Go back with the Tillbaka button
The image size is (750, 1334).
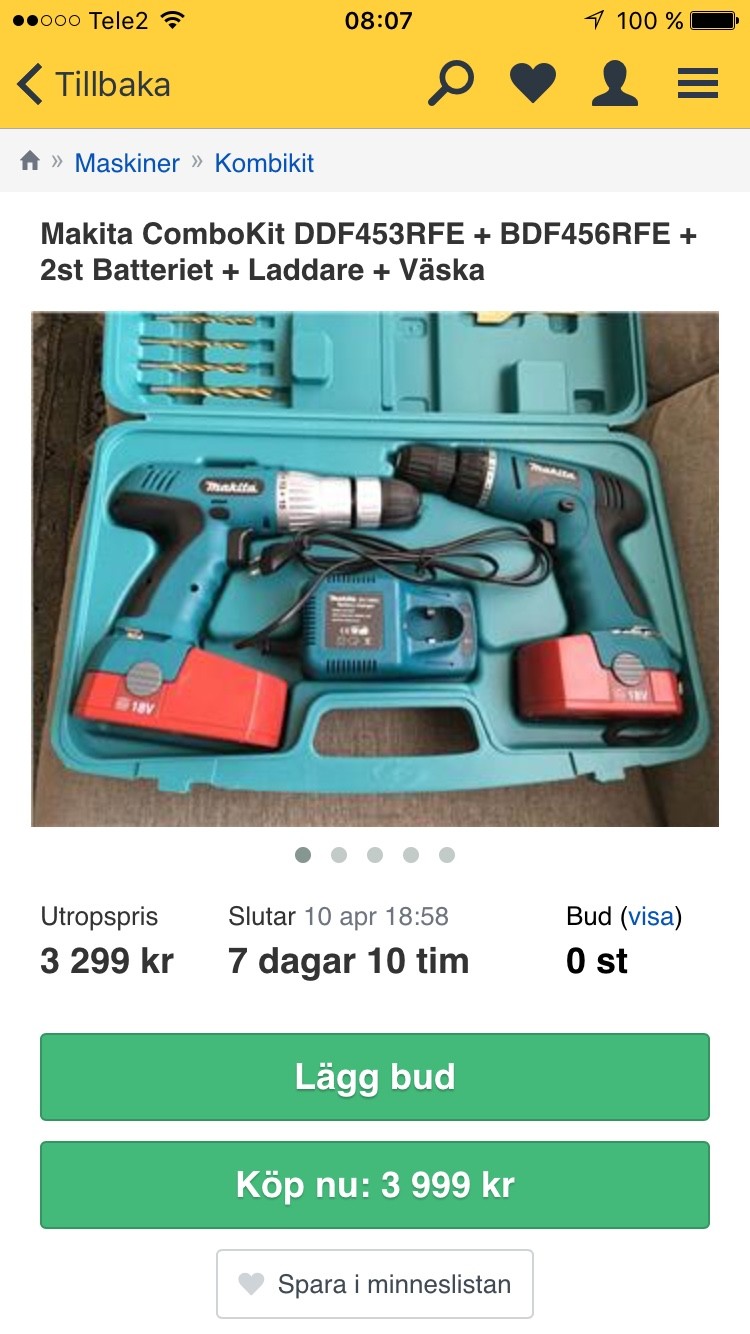pyautogui.click(x=95, y=85)
